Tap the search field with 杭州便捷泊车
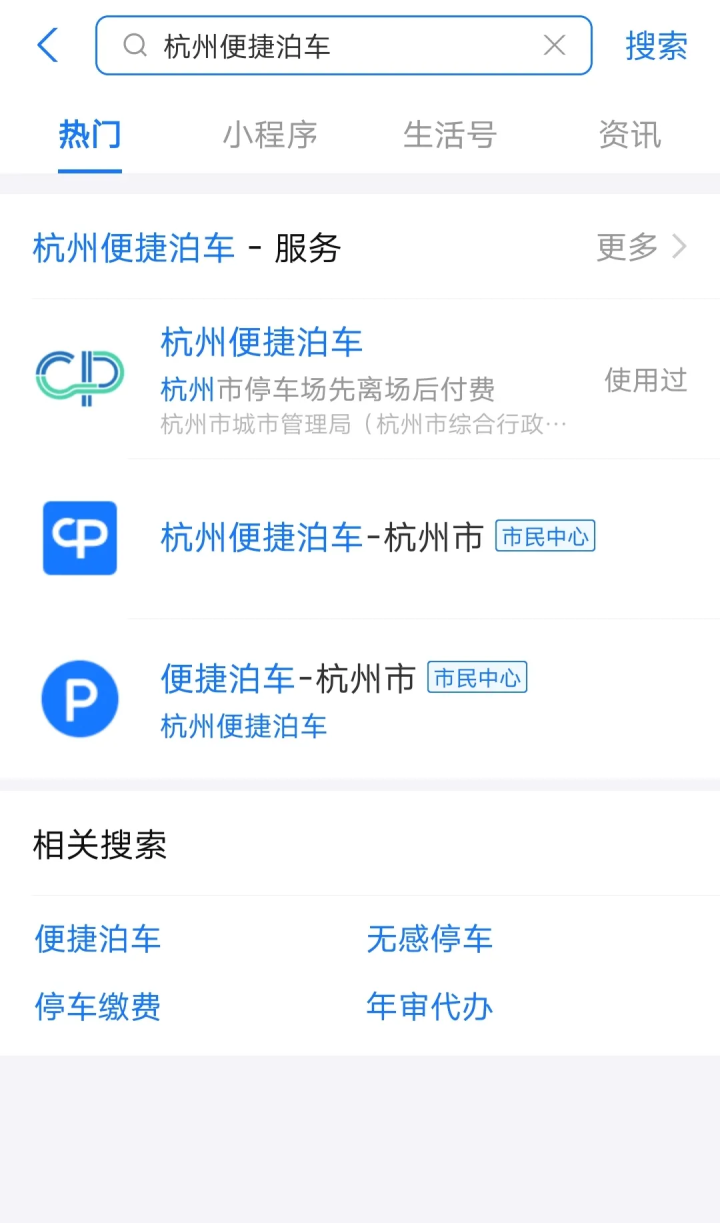The height and width of the screenshot is (1223, 720). [x=330, y=46]
